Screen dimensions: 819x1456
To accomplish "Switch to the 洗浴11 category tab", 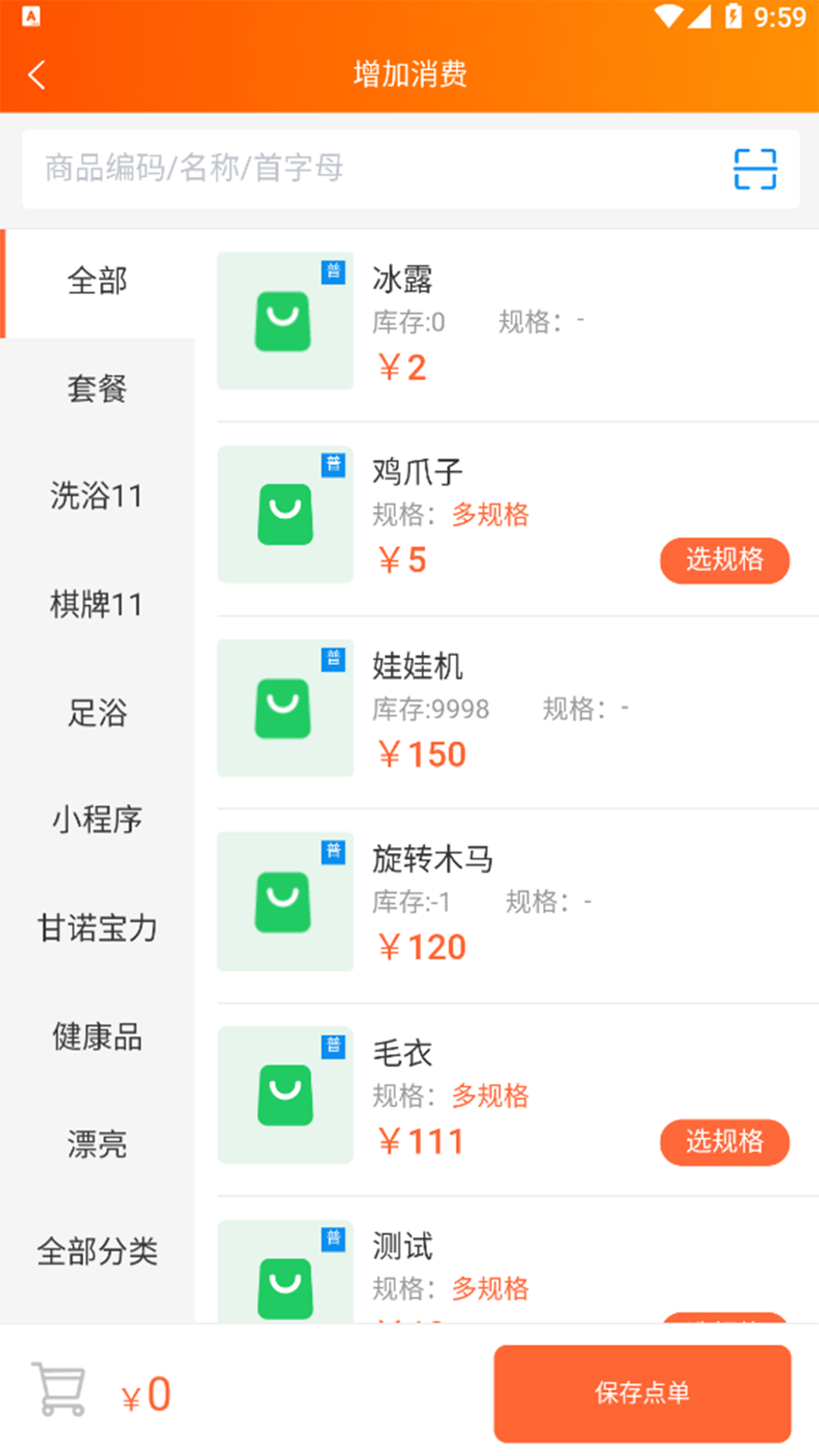I will tap(98, 497).
